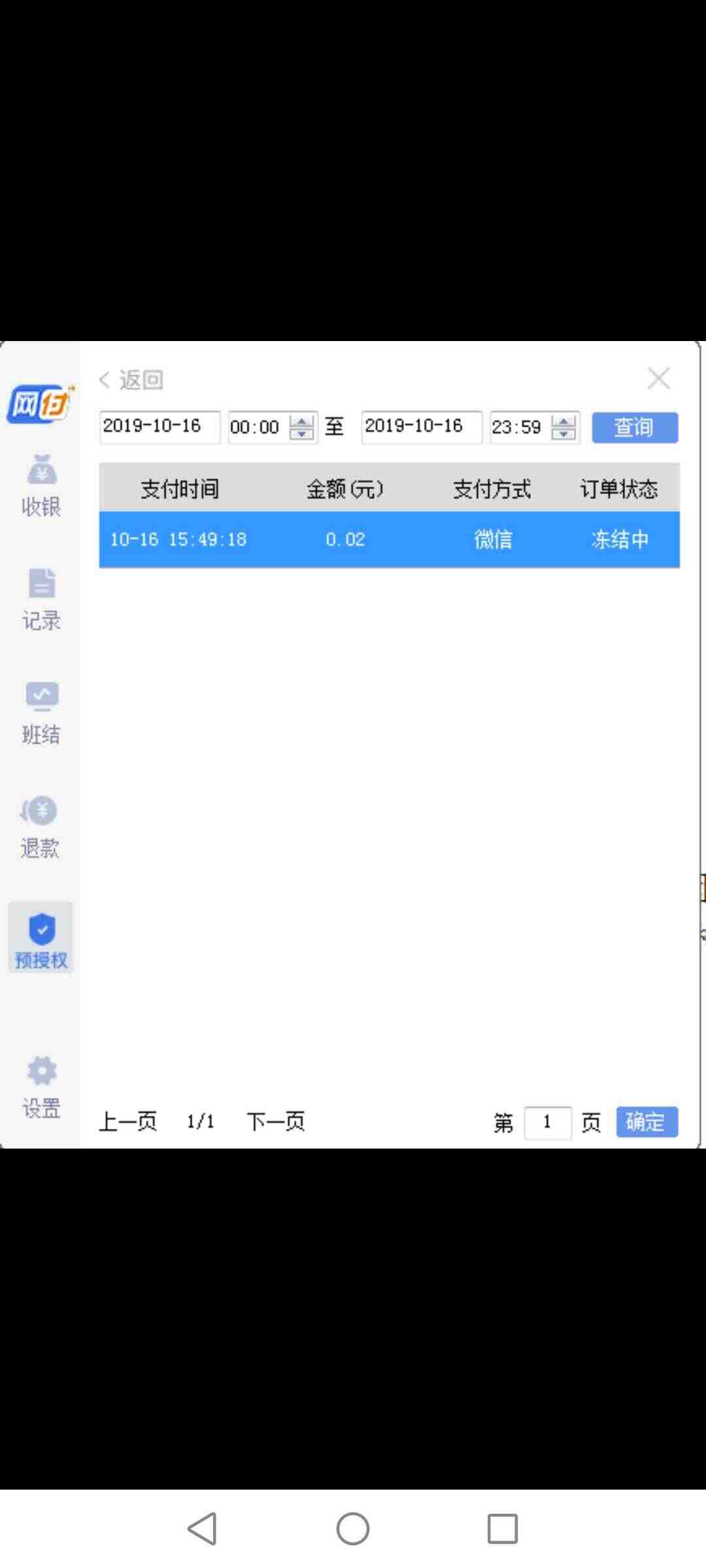706x1568 pixels.
Task: Select the end date field
Action: click(422, 427)
